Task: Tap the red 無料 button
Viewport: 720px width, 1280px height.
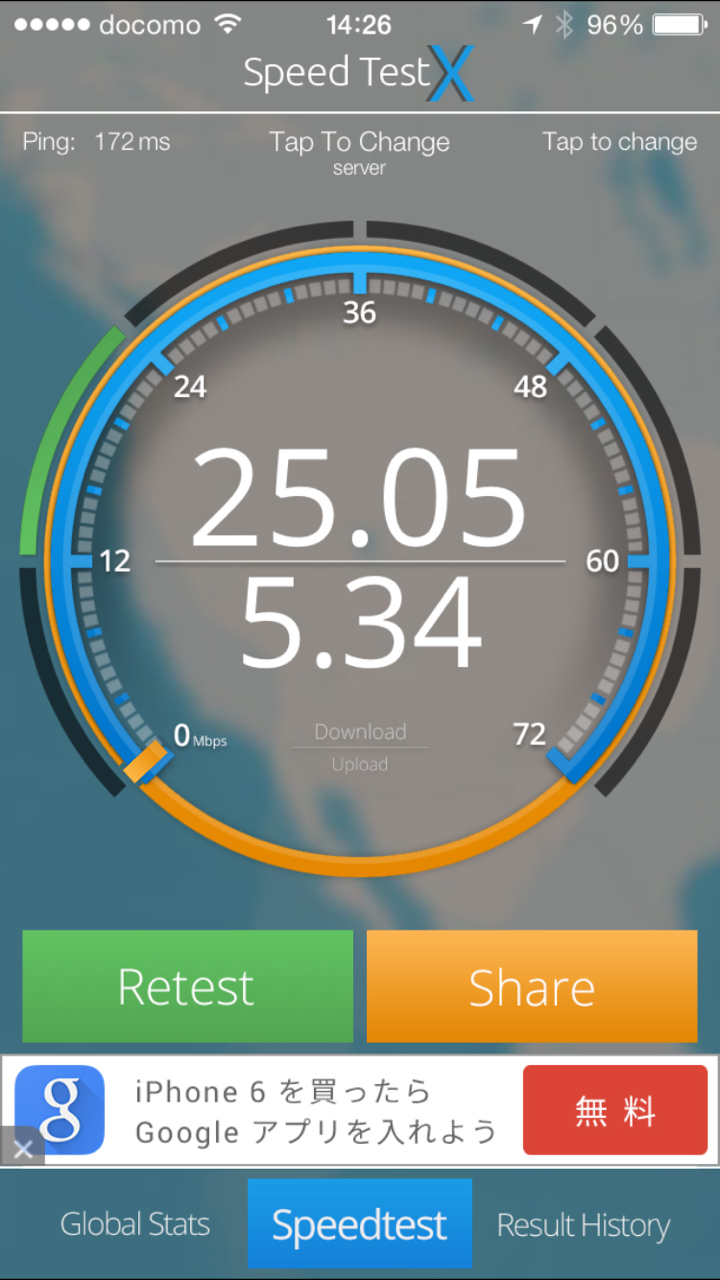Action: click(614, 1110)
